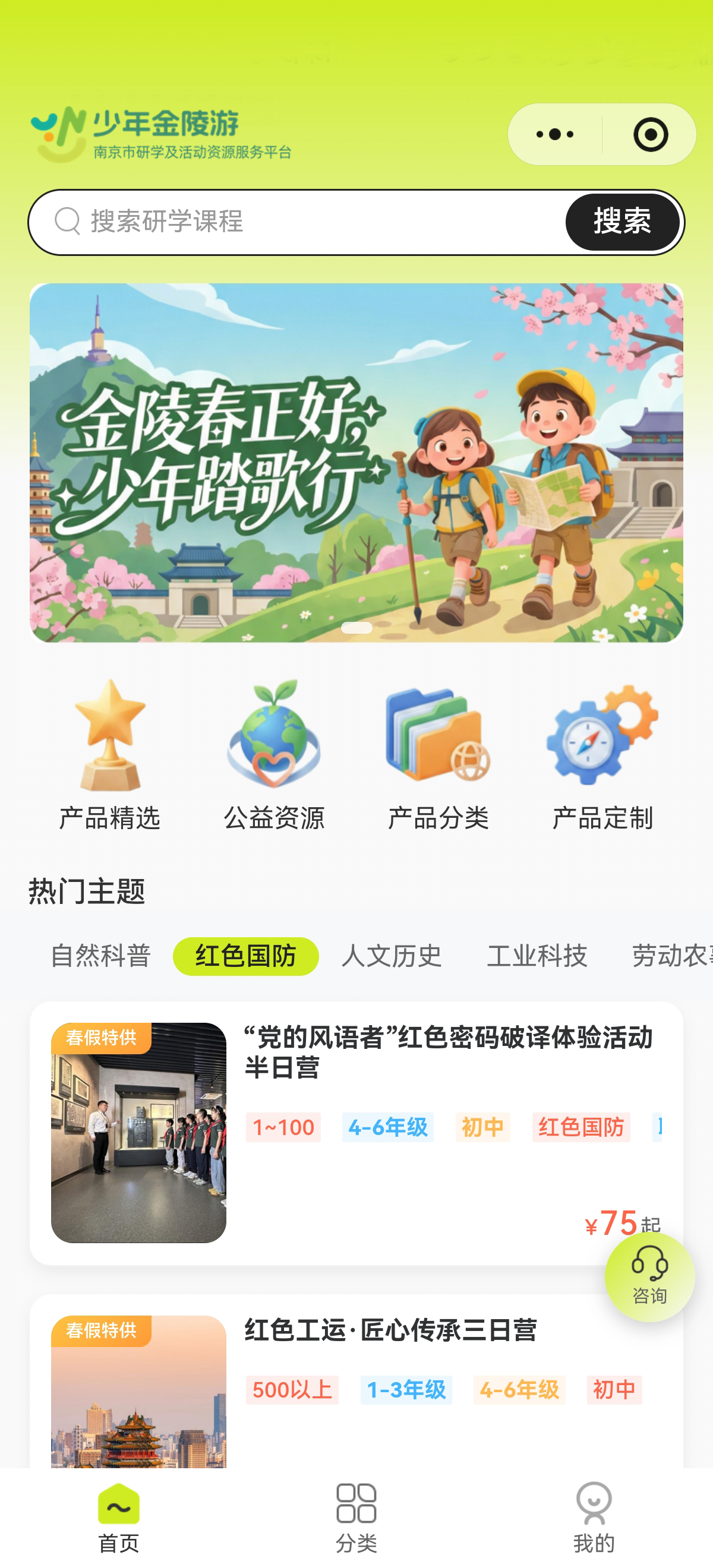Image resolution: width=713 pixels, height=1568 pixels.
Task: Tap the black 搜索 button
Action: coord(621,222)
